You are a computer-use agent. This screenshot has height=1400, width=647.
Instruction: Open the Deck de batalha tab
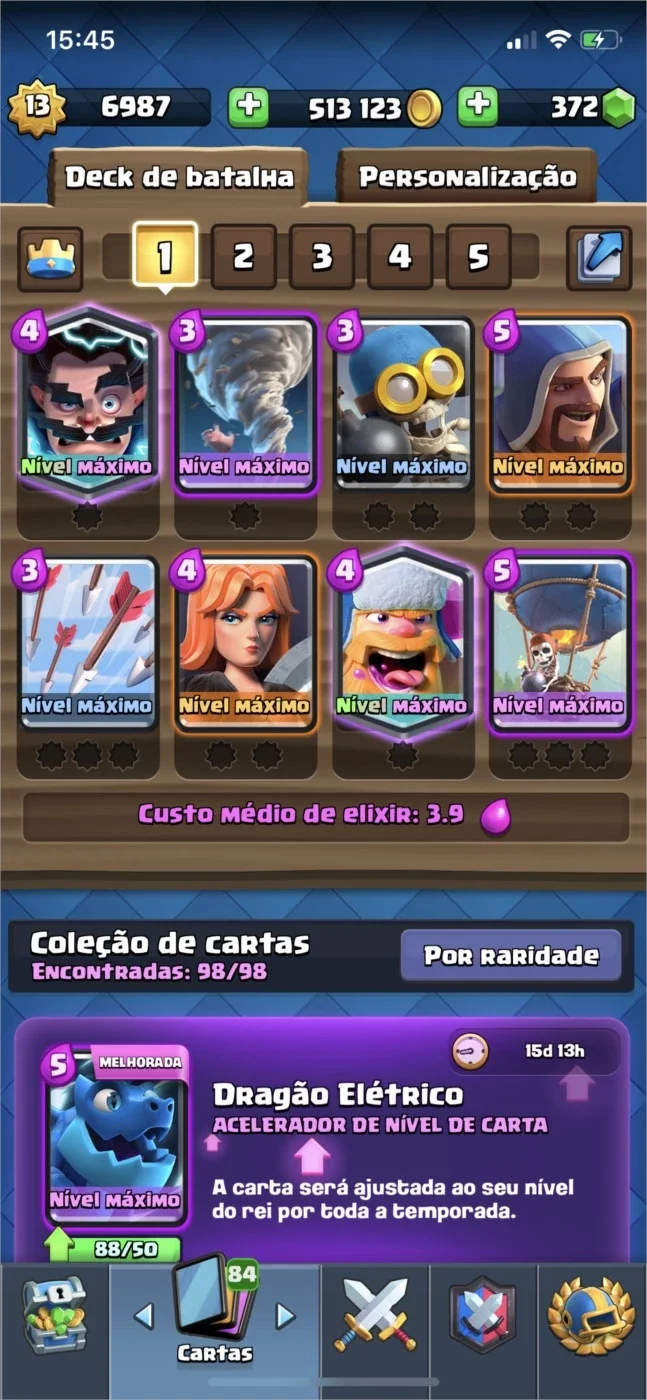click(x=179, y=177)
